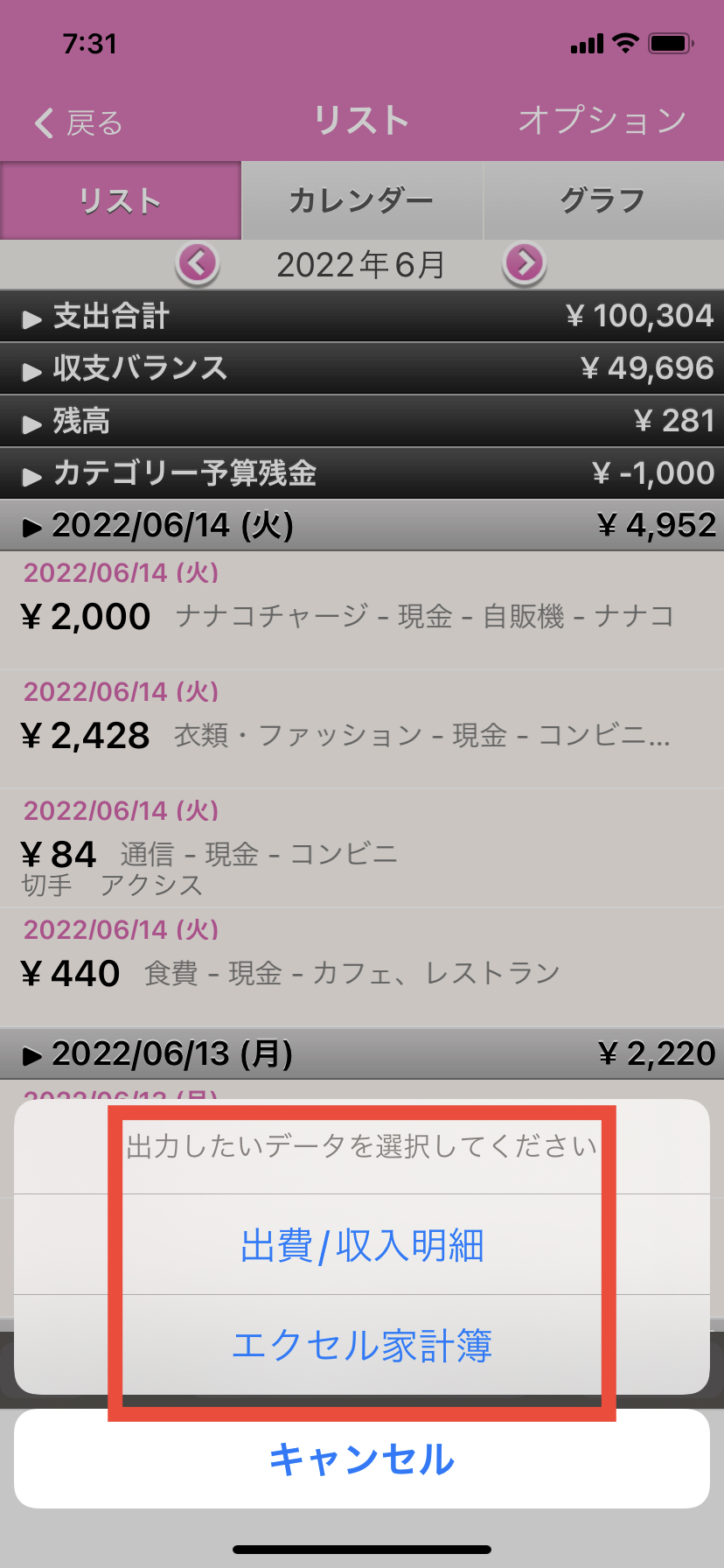Image resolution: width=724 pixels, height=1568 pixels.
Task: Select 出費/収入明細 export option
Action: pyautogui.click(x=362, y=1245)
